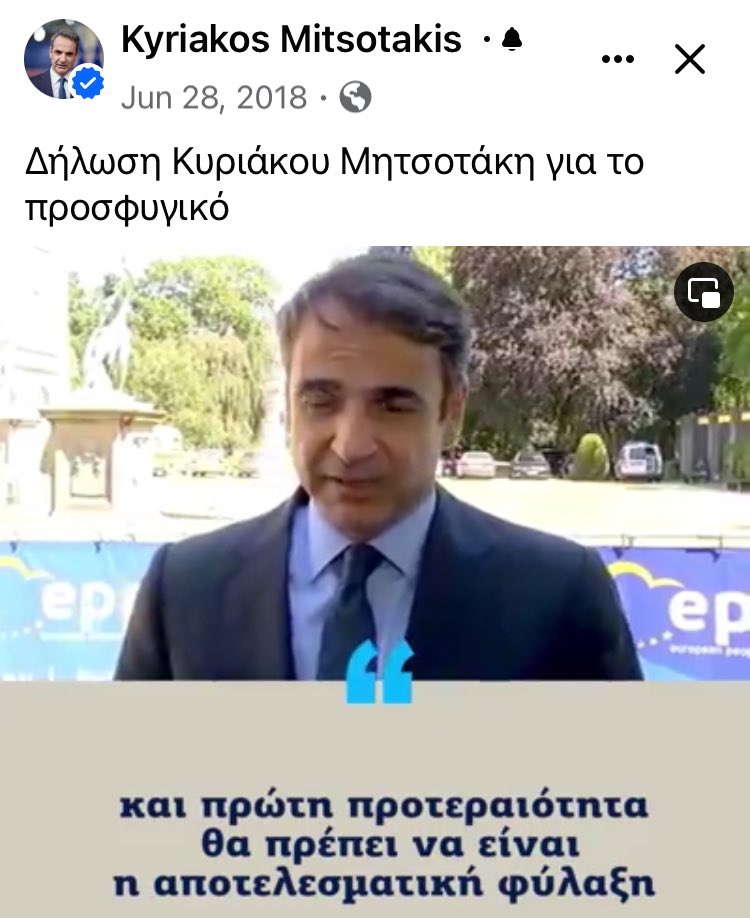
Task: Open Kyriakos Mitsotakis profile picture
Action: [63, 59]
